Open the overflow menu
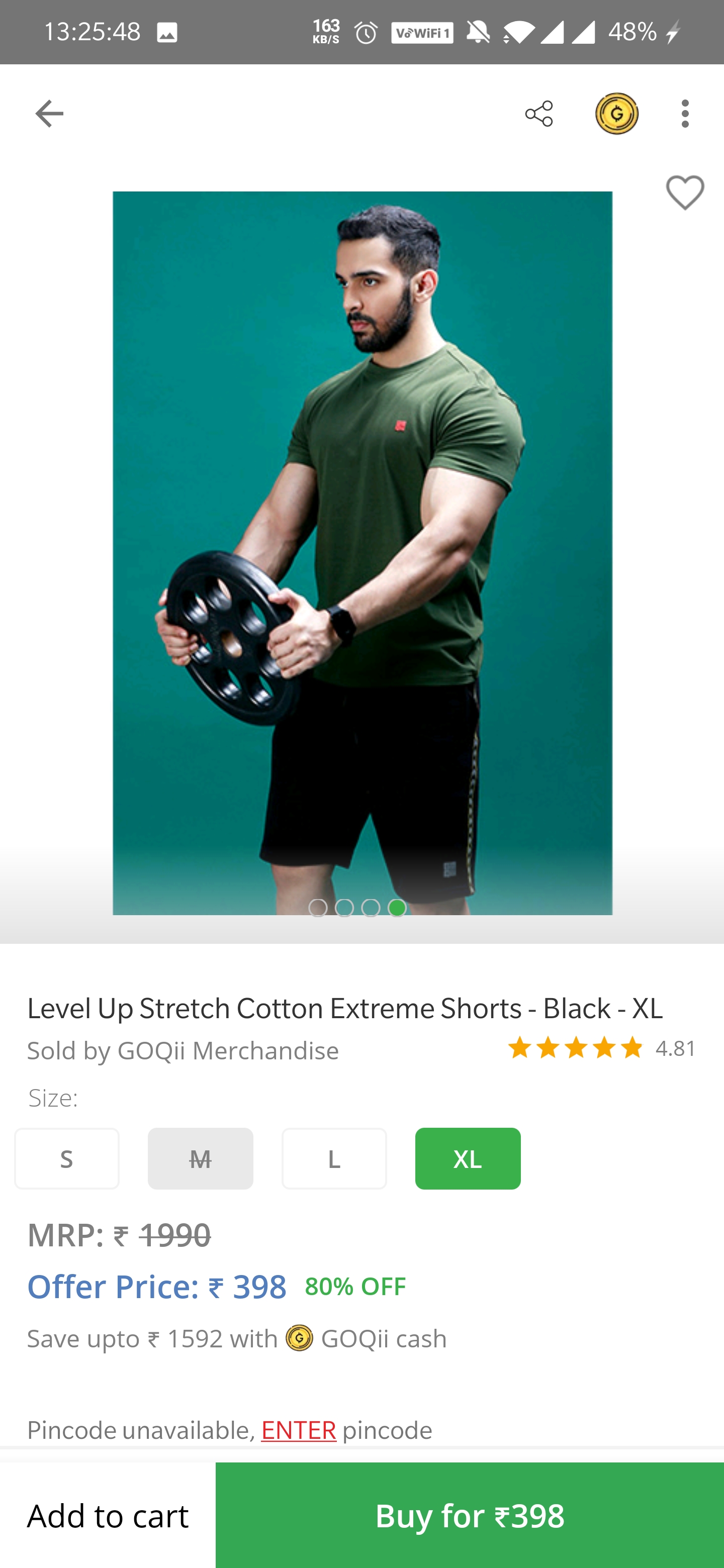The width and height of the screenshot is (724, 1568). pos(685,113)
